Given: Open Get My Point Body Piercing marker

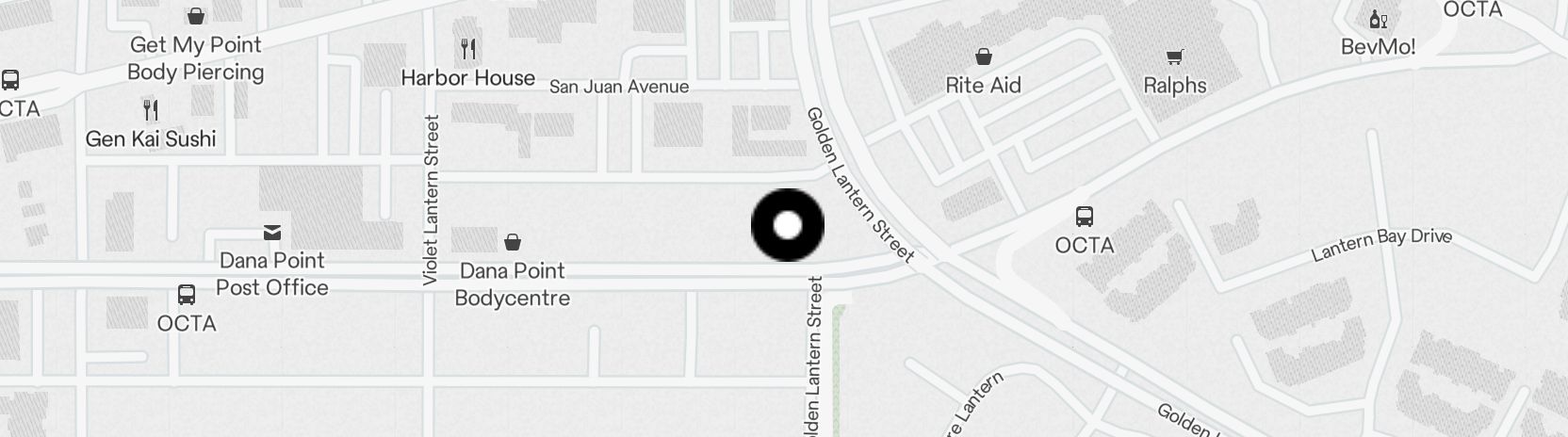Looking at the screenshot, I should (x=196, y=17).
